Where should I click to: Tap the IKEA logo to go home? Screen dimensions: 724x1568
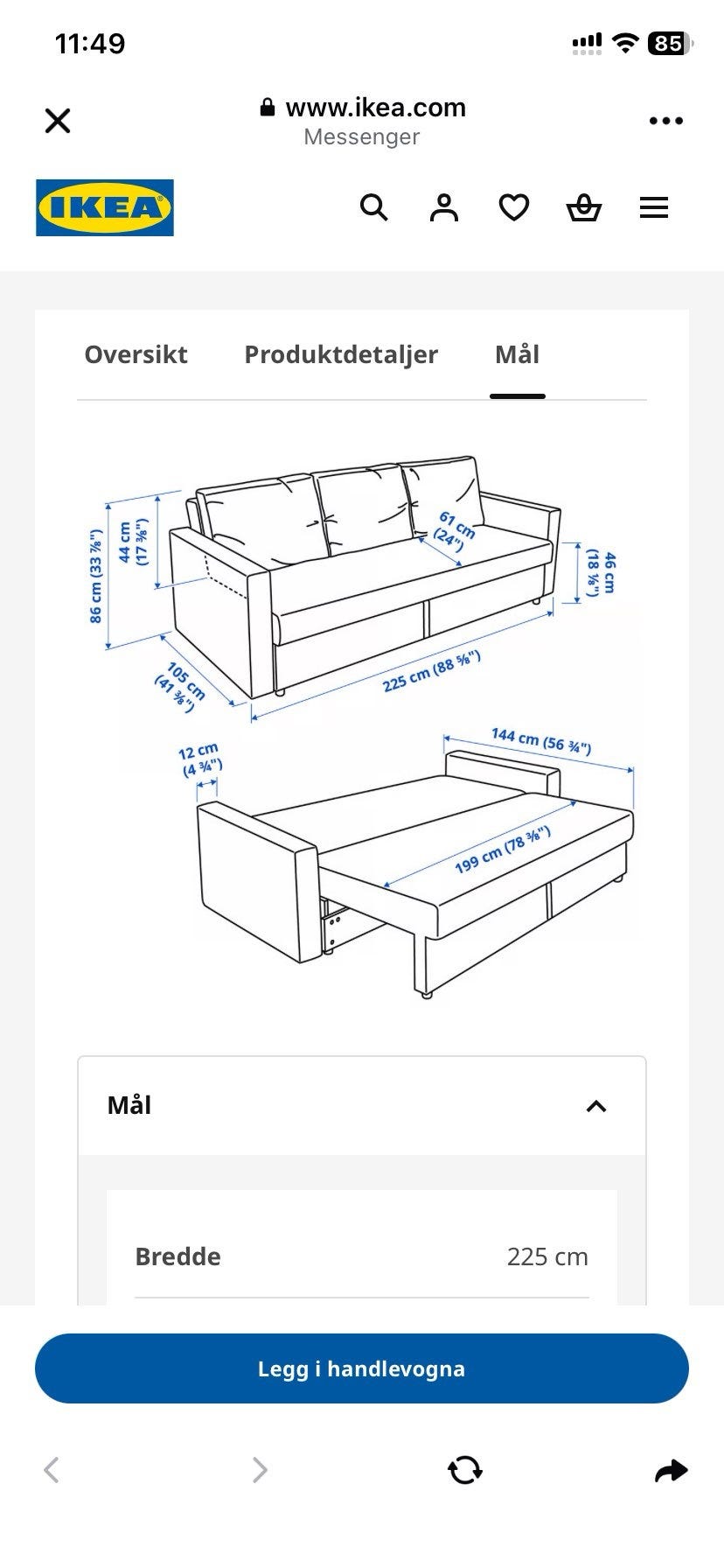pos(105,207)
